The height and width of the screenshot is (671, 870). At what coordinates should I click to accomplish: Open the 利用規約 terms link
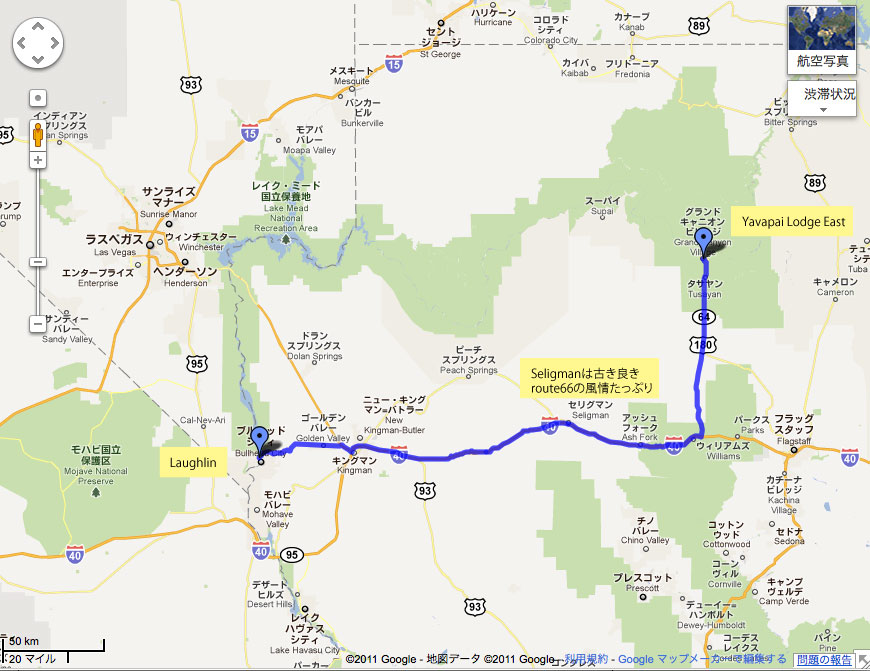586,660
